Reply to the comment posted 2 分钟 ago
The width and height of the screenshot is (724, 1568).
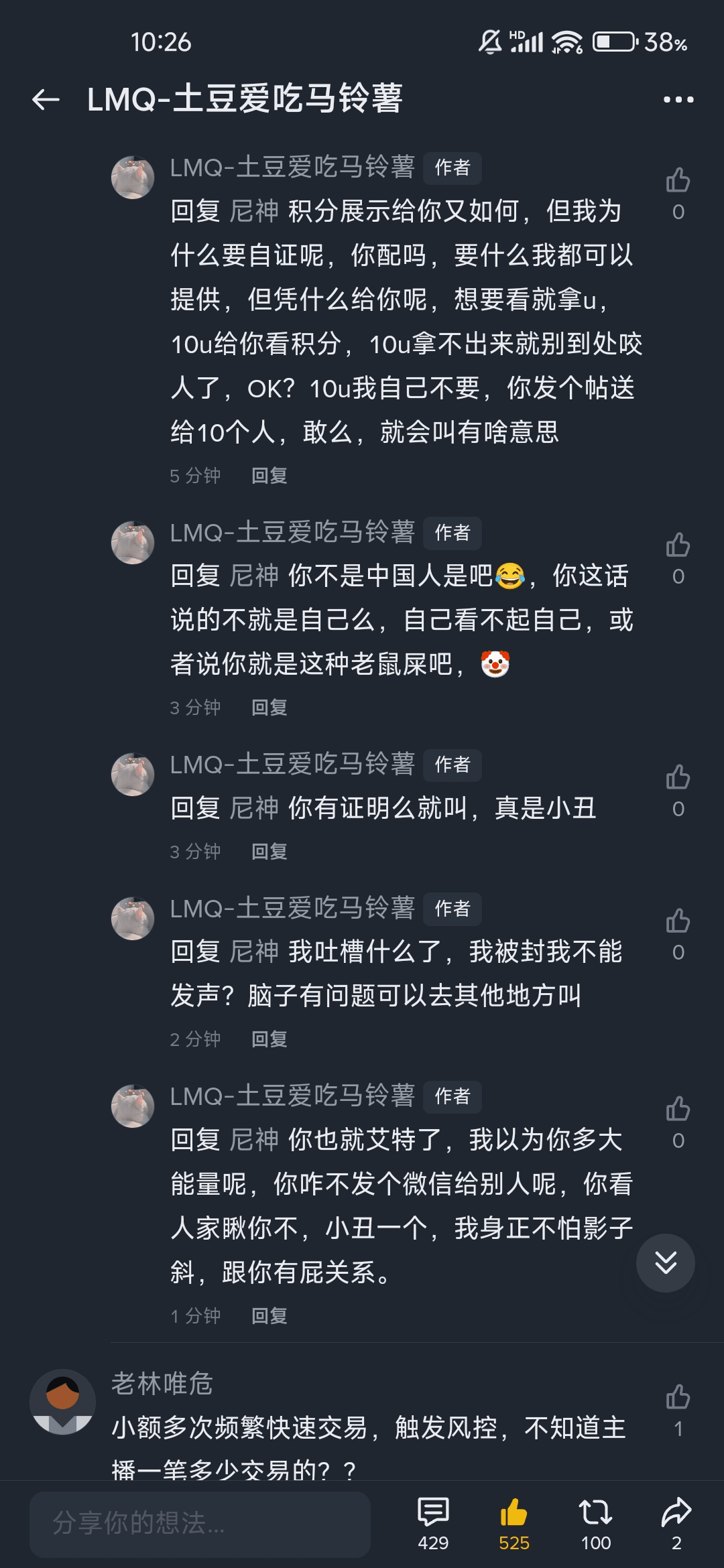269,1039
